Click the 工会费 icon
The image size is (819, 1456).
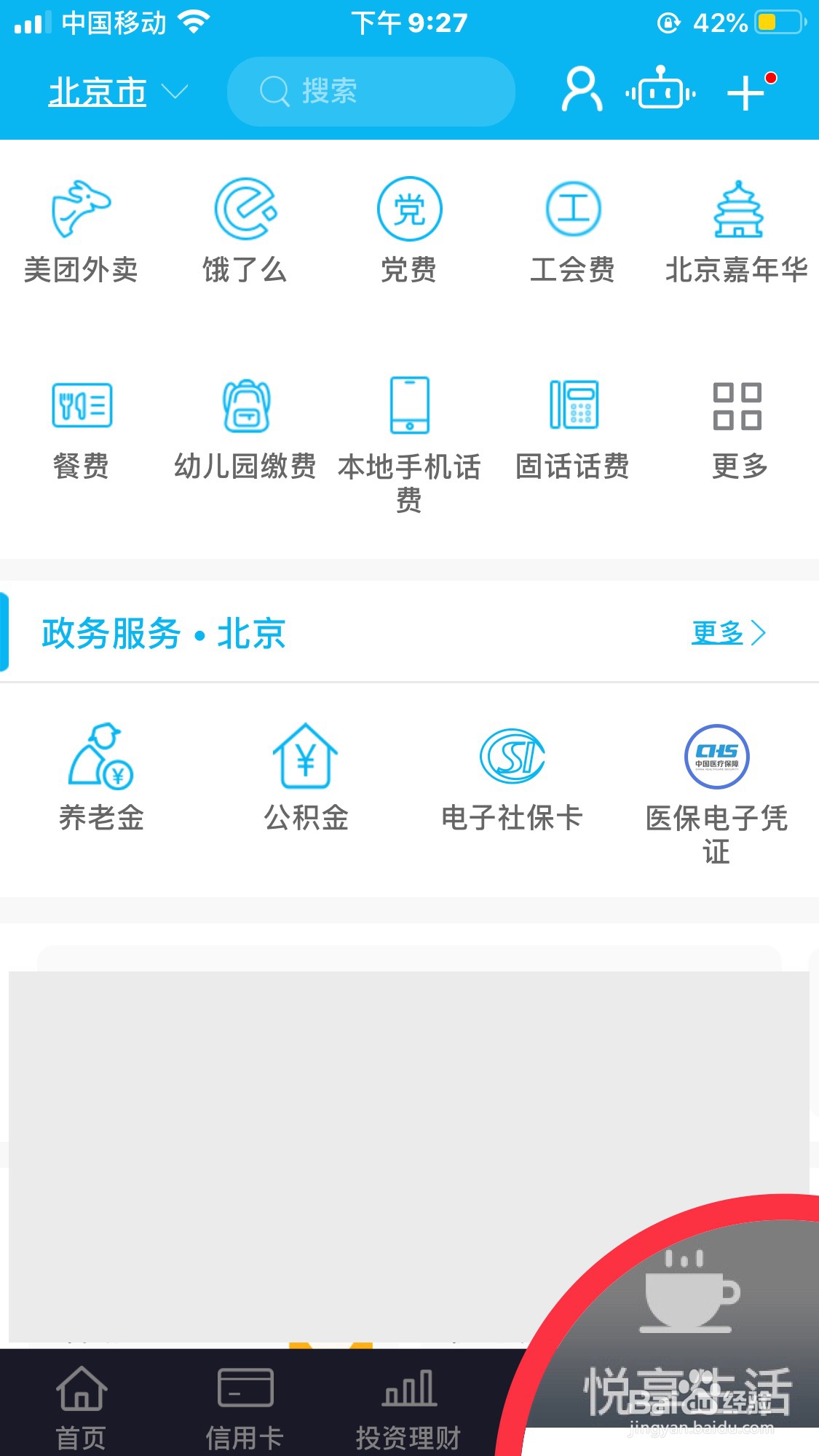574,226
